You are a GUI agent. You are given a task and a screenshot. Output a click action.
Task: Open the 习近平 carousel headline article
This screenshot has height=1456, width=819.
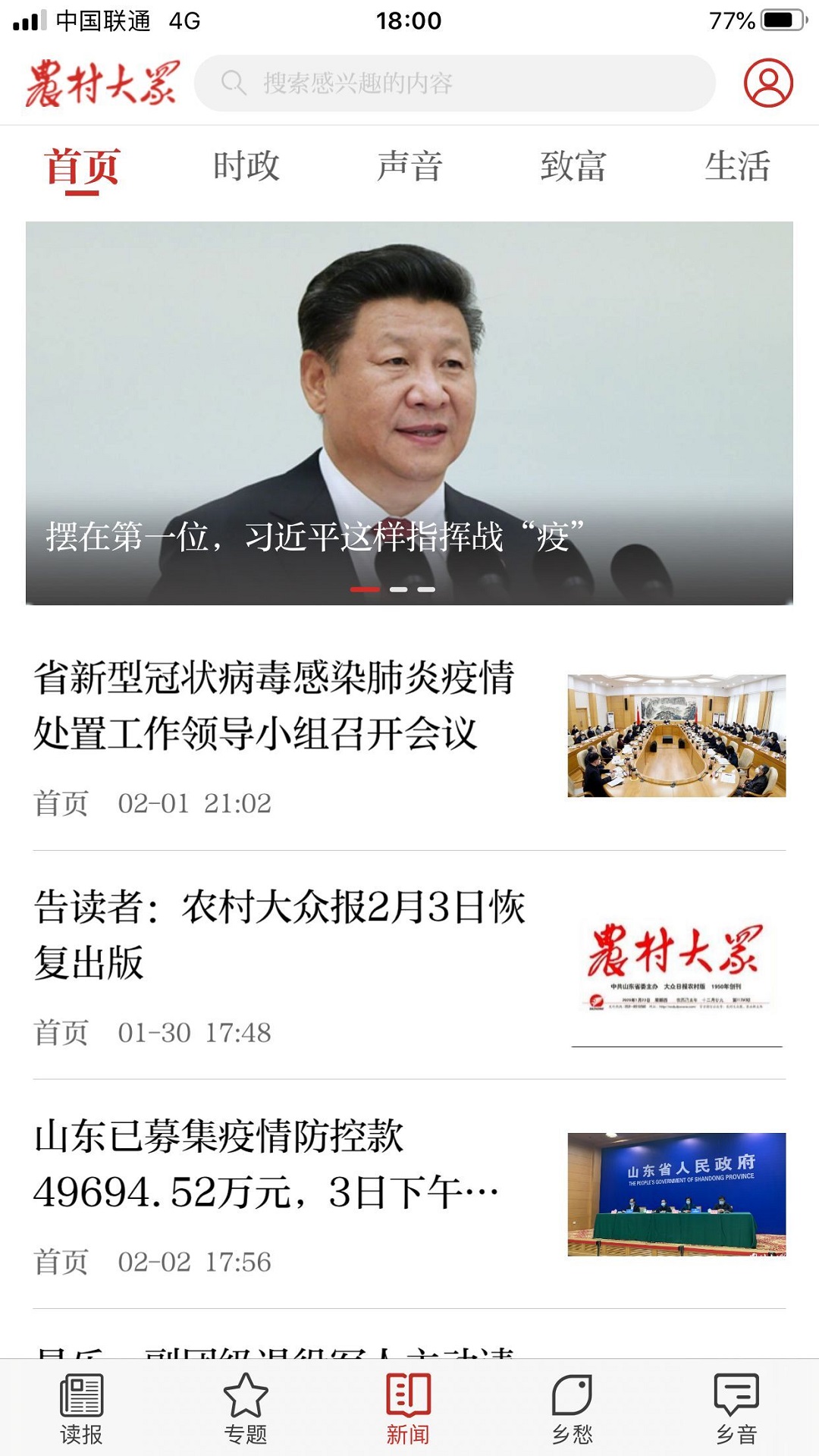tap(318, 536)
